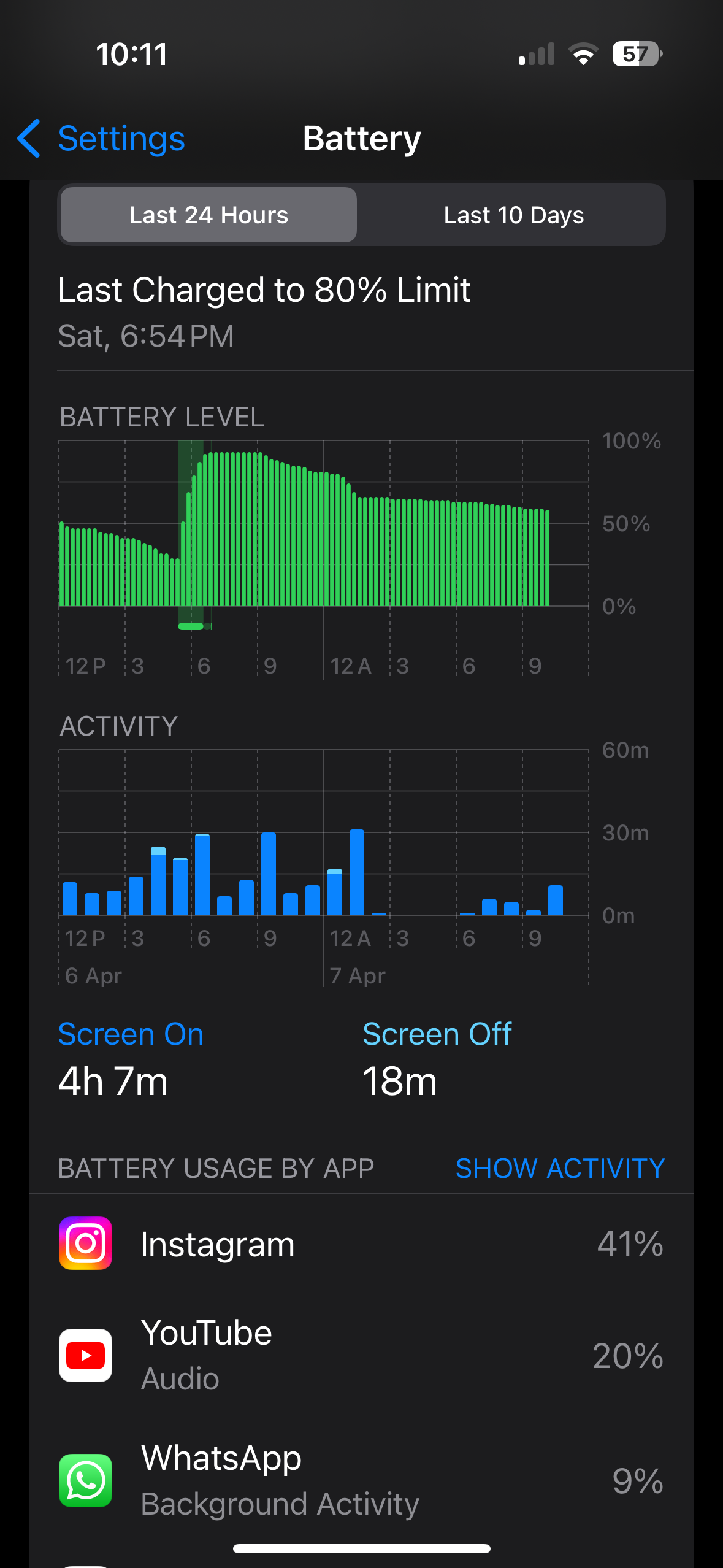This screenshot has width=723, height=1568.
Task: Open Instagram battery usage row
Action: (x=361, y=1243)
